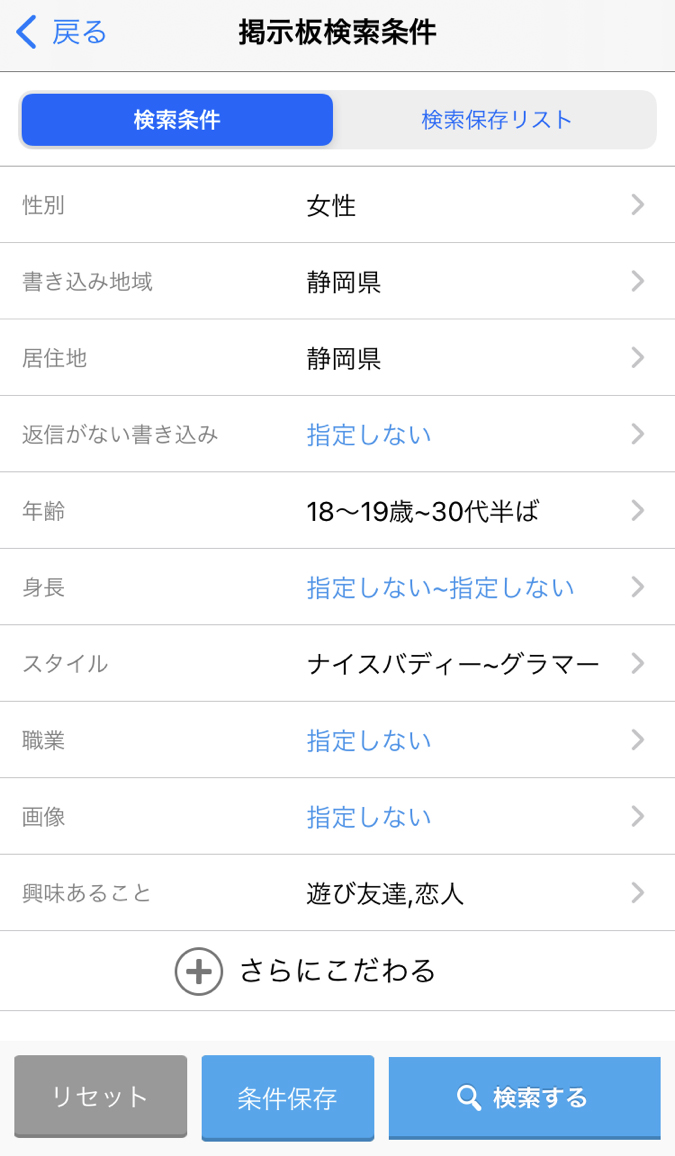Image resolution: width=675 pixels, height=1156 pixels.
Task: Select the 返信がない書き込み option row
Action: coord(337,434)
